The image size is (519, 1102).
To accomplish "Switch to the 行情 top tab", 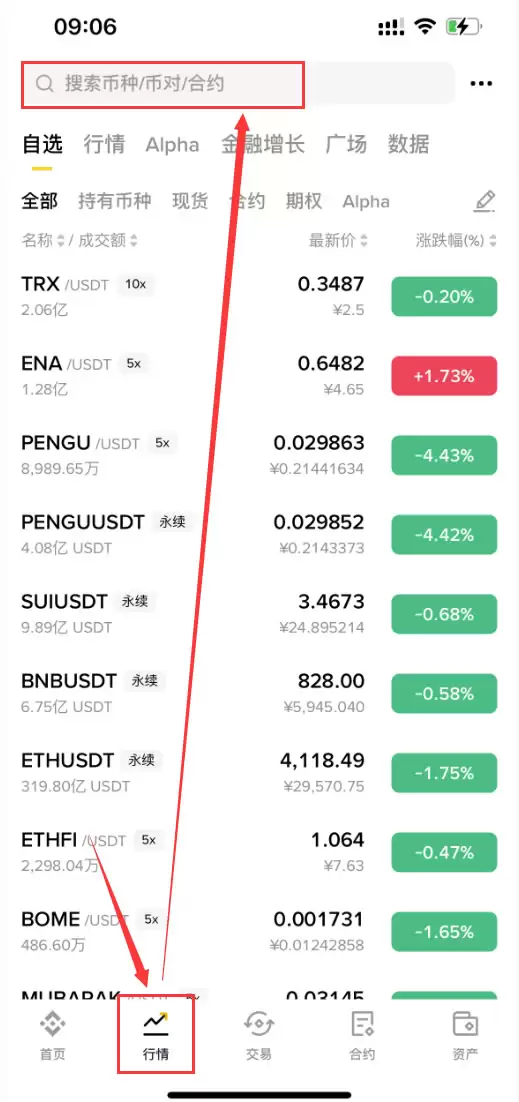I will click(104, 145).
